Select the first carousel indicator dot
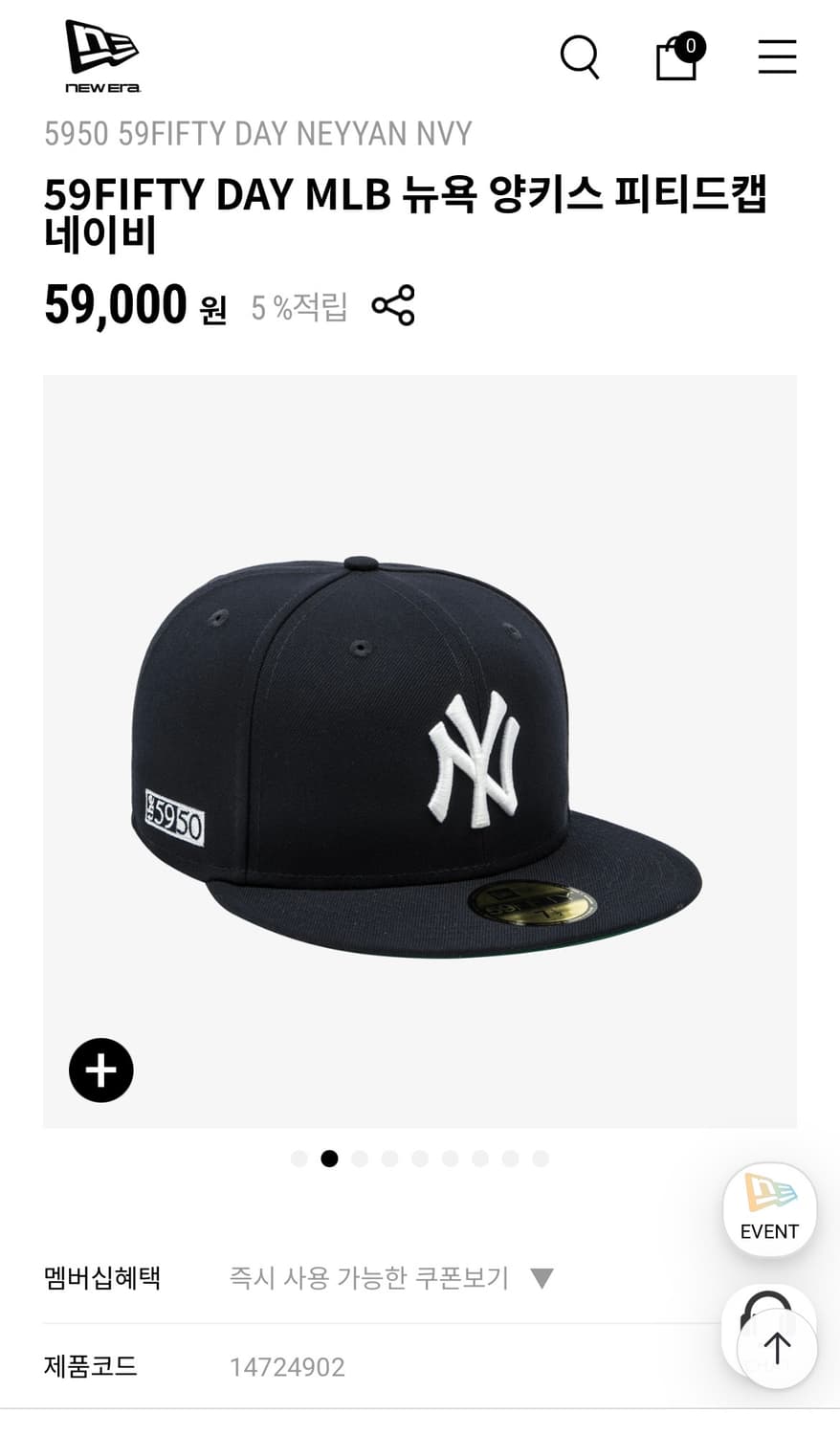Image resolution: width=840 pixels, height=1435 pixels. (x=299, y=1158)
